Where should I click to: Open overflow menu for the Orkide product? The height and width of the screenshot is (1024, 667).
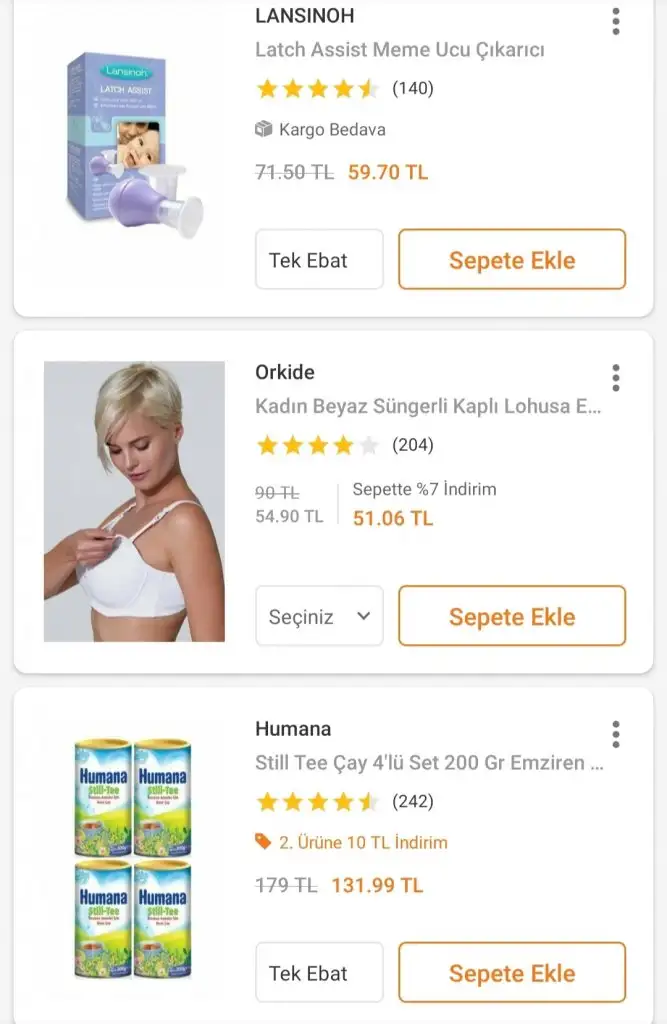(616, 377)
